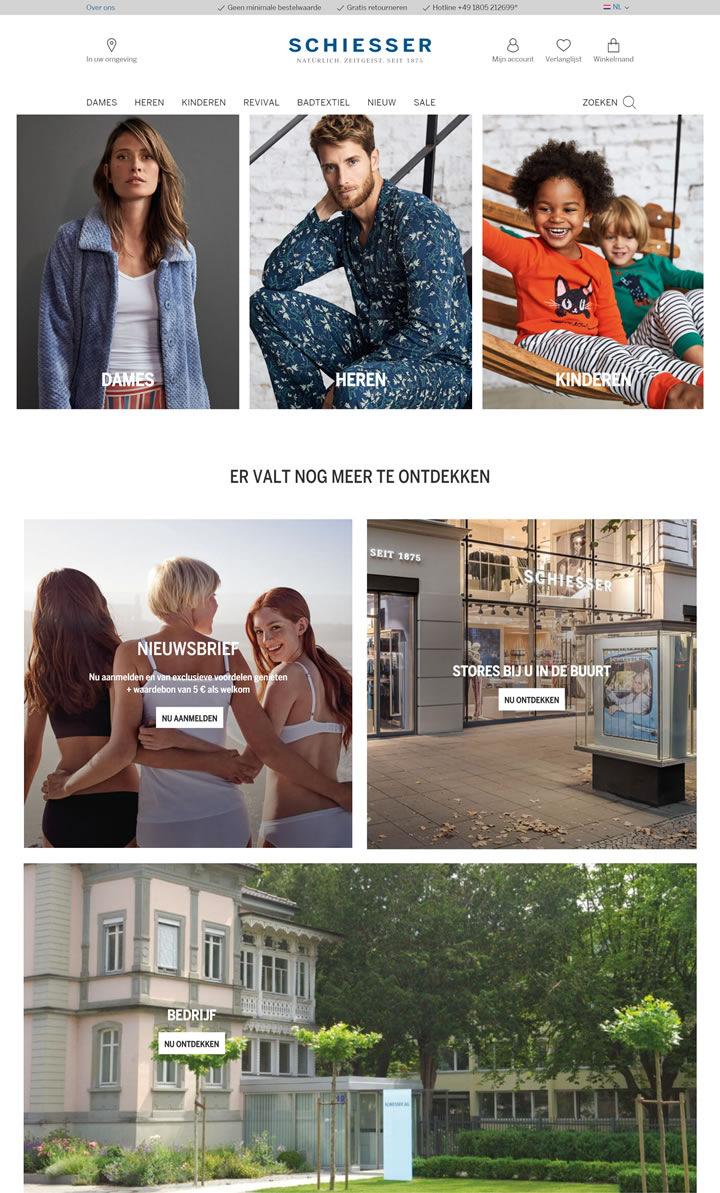Screen dimensions: 720x1193
Task: Open the Heren image tile
Action: point(360,262)
